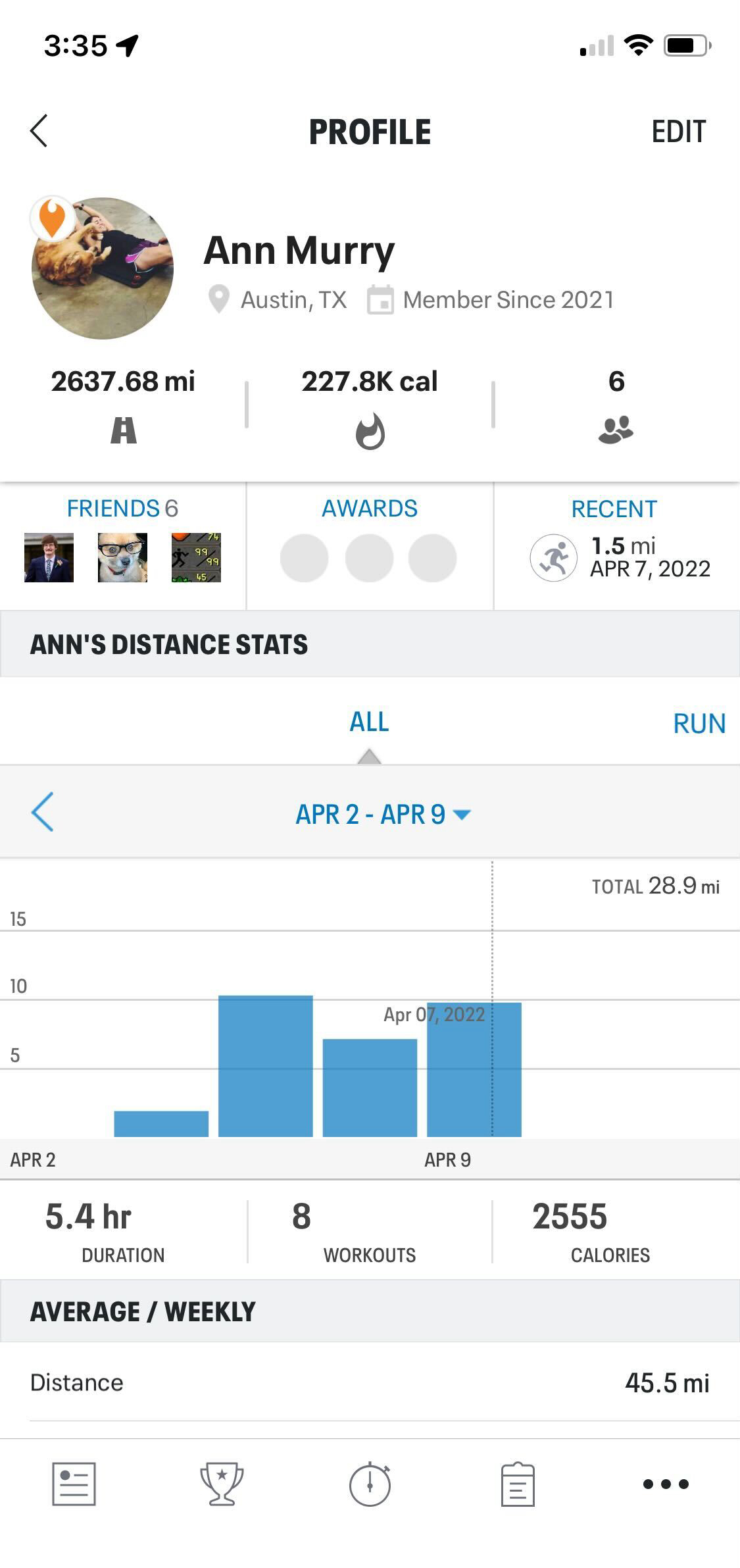Image resolution: width=740 pixels, height=1568 pixels.
Task: Tap EDIT to modify the profile
Action: point(678,132)
